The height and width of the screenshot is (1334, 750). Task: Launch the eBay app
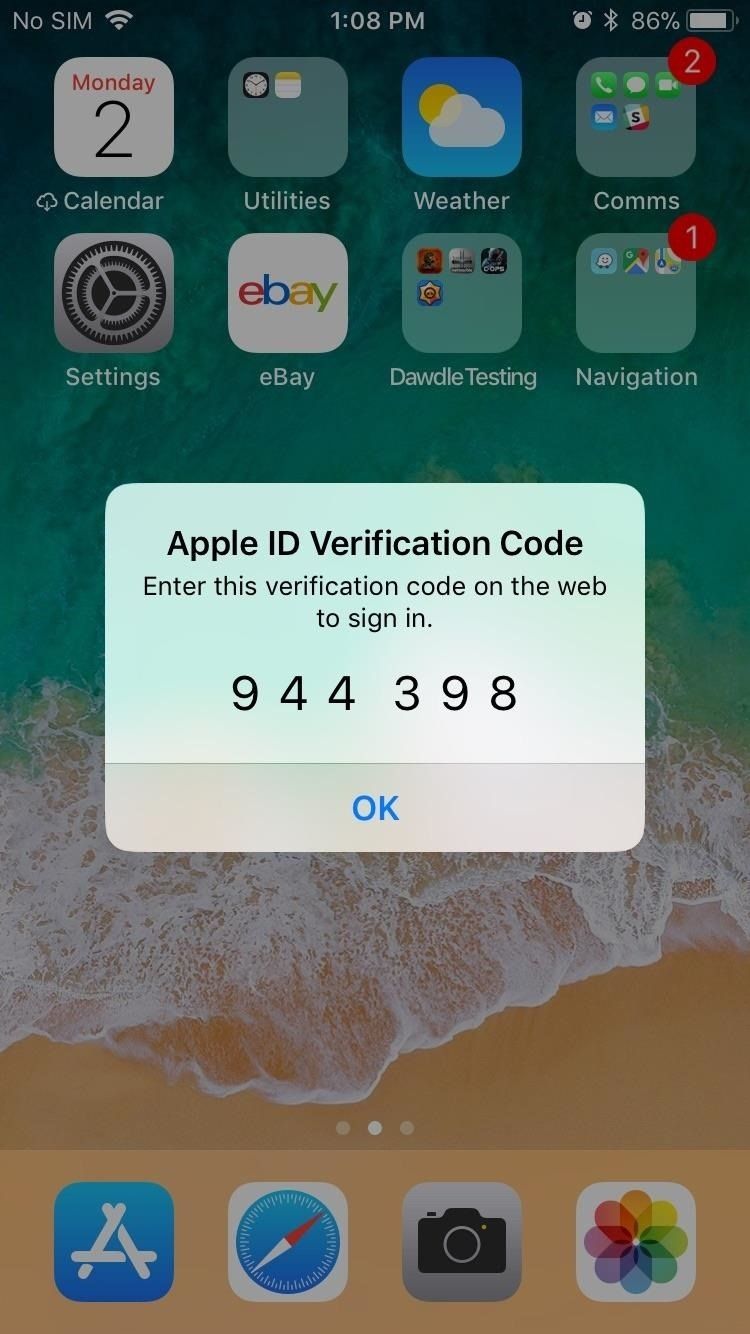tap(287, 293)
